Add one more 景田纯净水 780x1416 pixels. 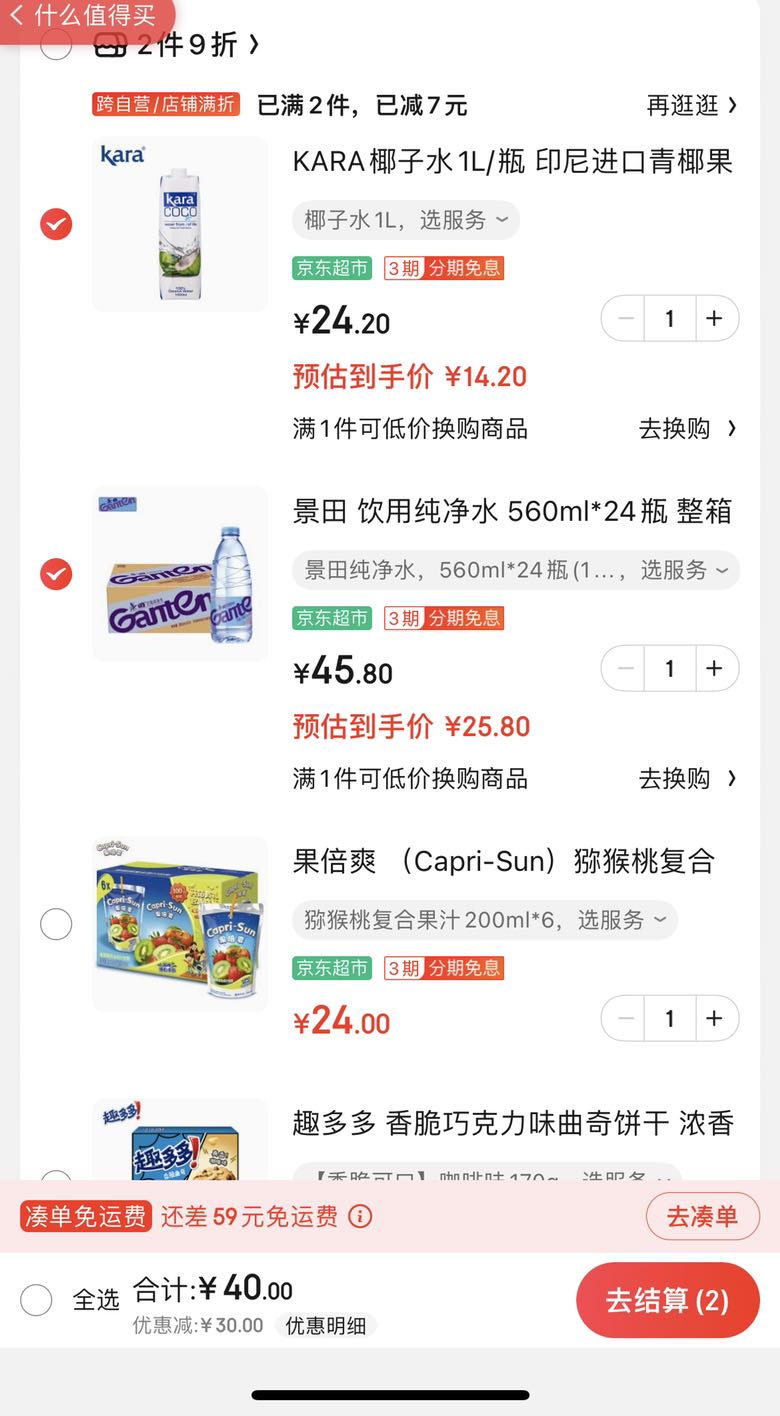click(x=714, y=669)
